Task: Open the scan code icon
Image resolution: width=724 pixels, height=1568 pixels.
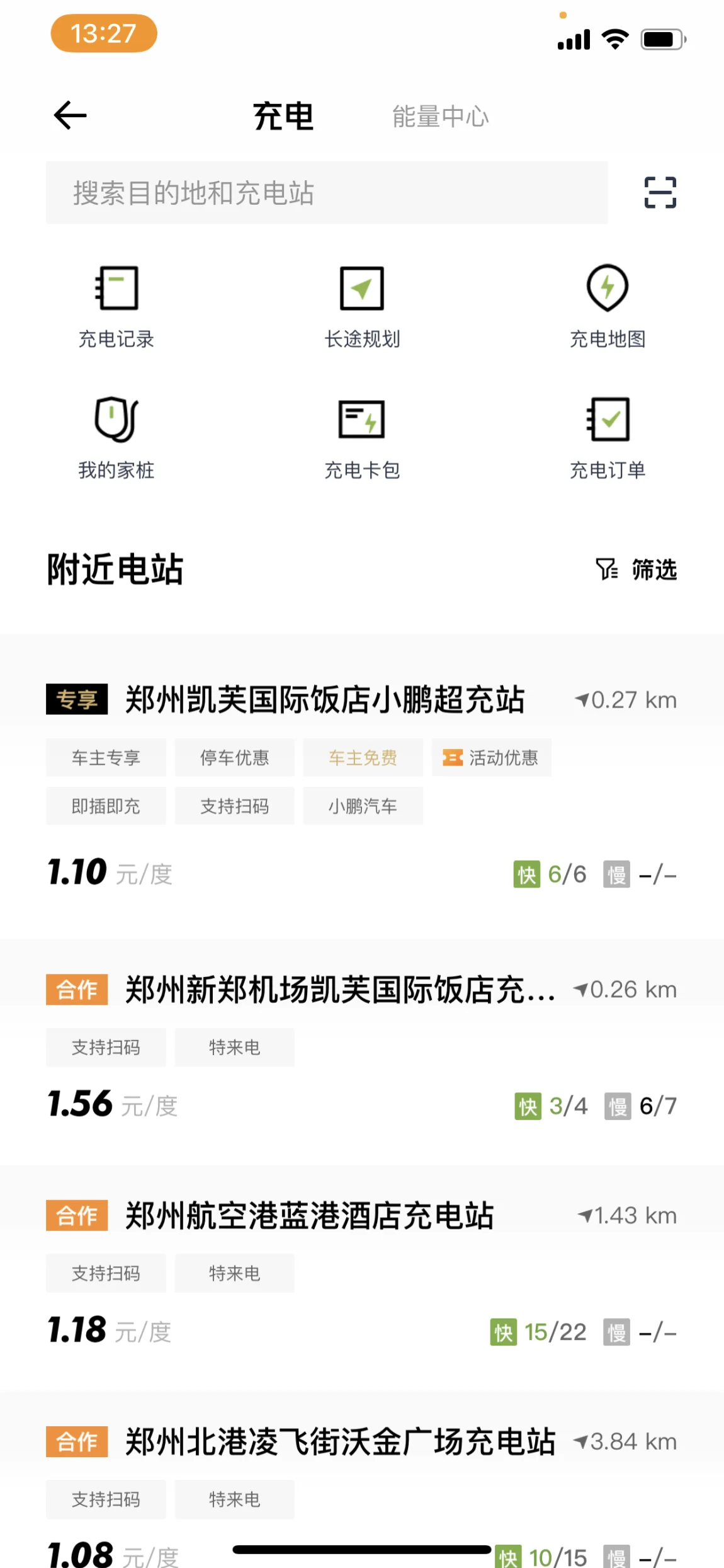Action: [660, 192]
